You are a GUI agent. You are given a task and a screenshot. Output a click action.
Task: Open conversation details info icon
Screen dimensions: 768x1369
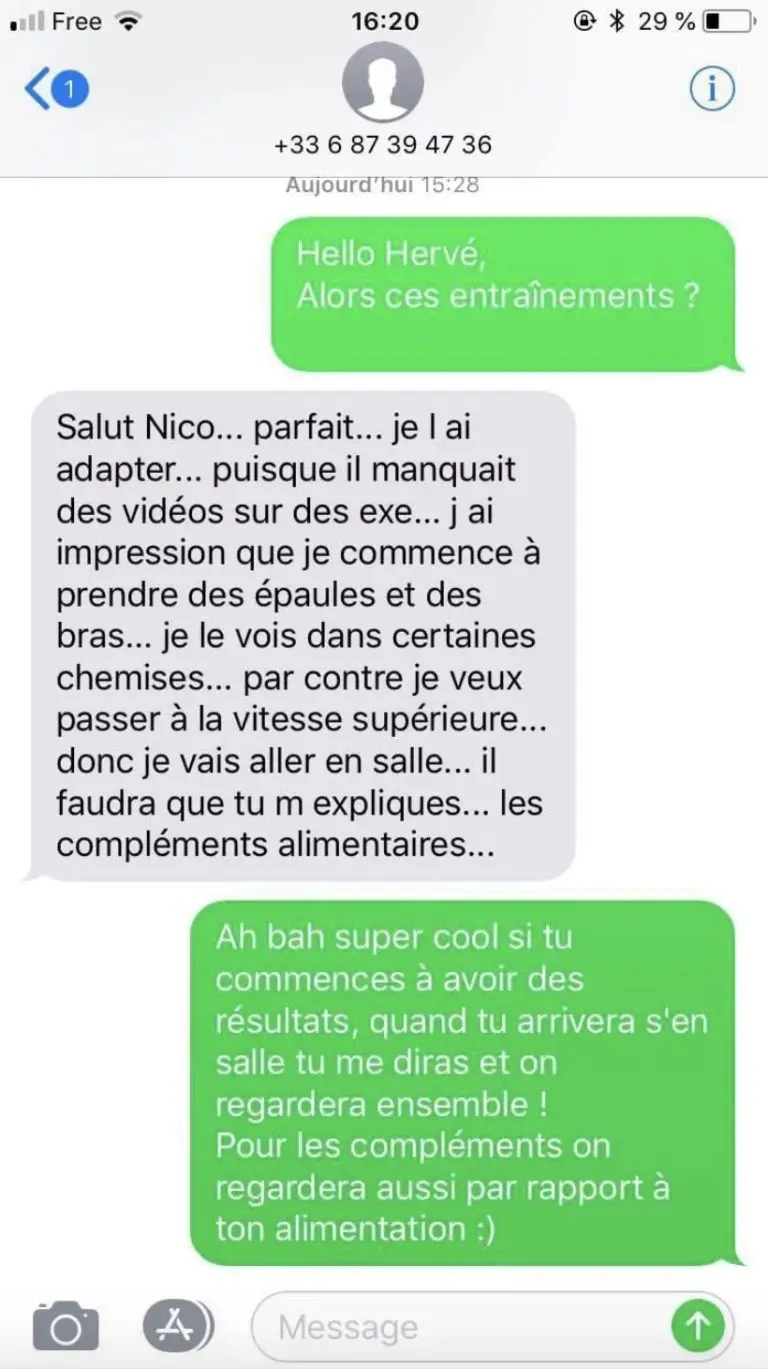coord(712,90)
